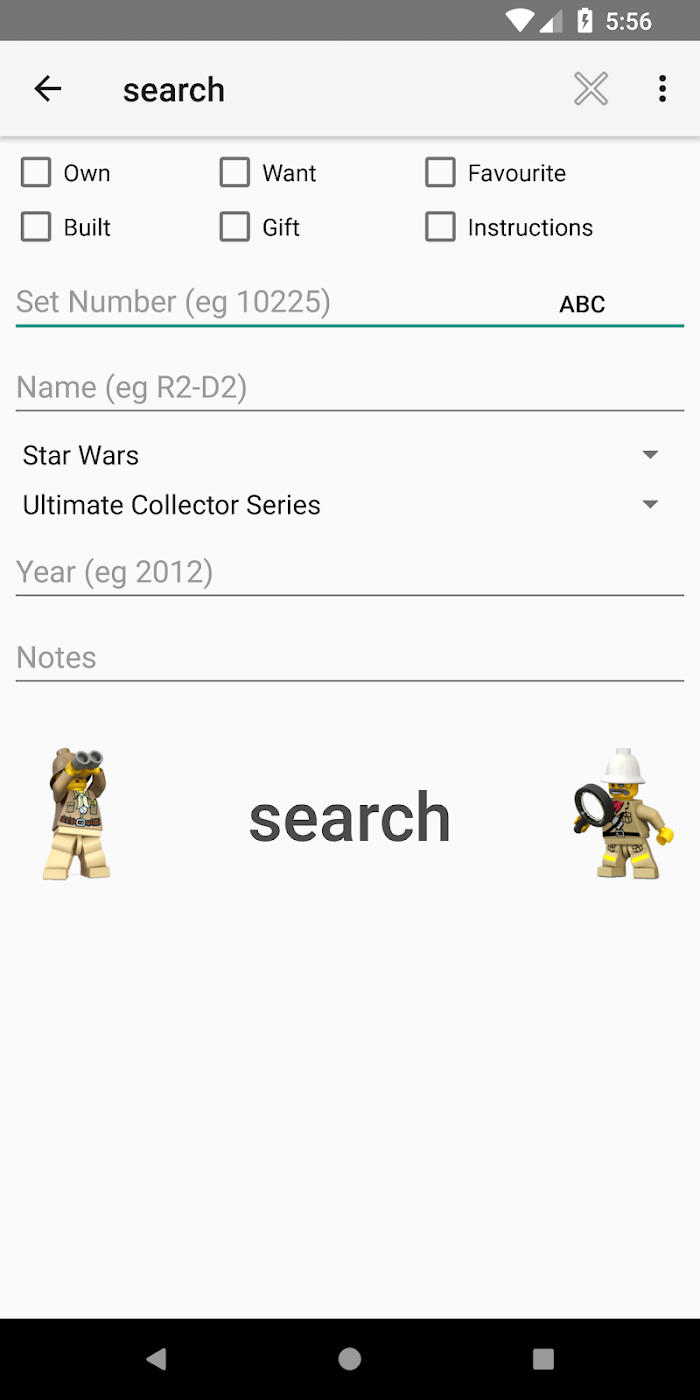Check the Want checkbox
Viewport: 700px width, 1400px height.
coord(235,173)
